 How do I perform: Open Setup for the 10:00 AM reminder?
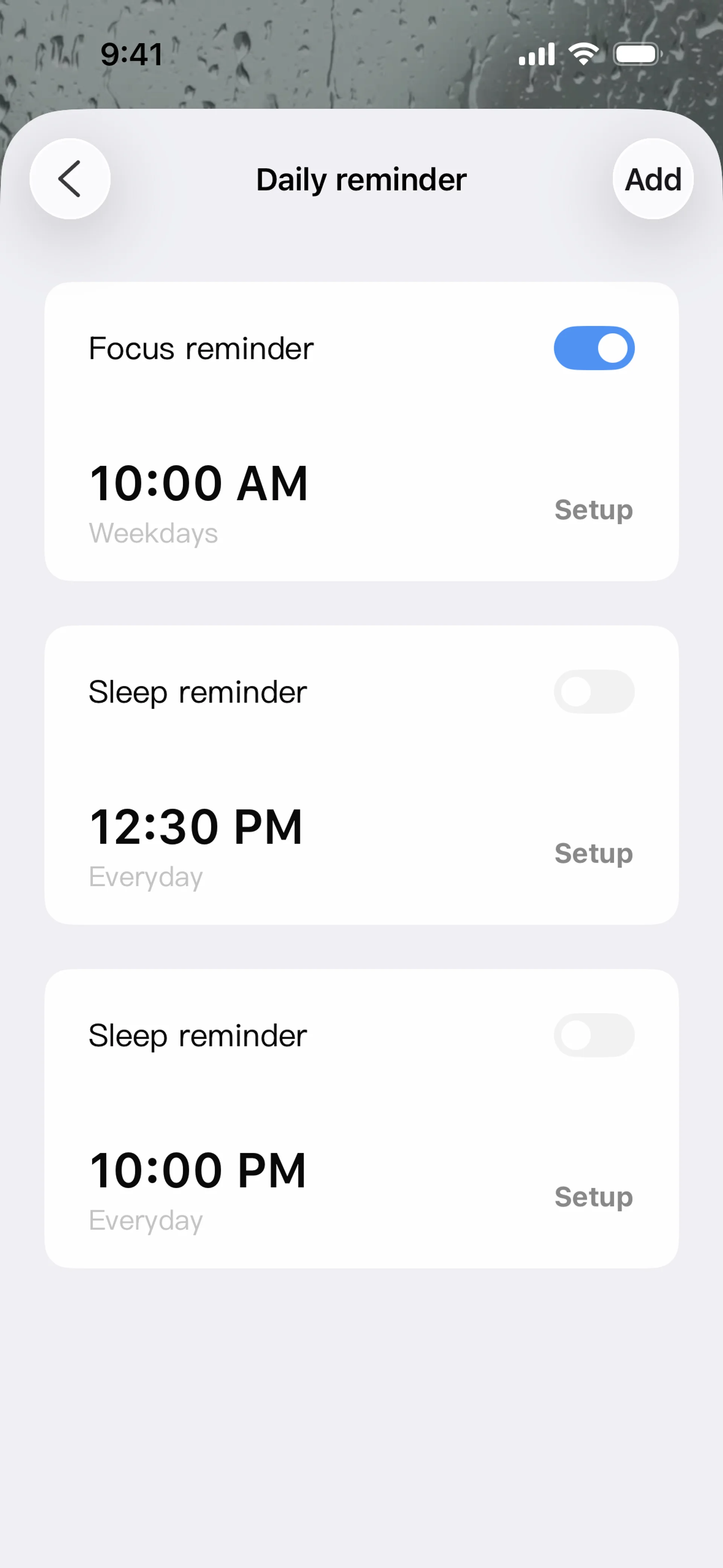click(593, 509)
